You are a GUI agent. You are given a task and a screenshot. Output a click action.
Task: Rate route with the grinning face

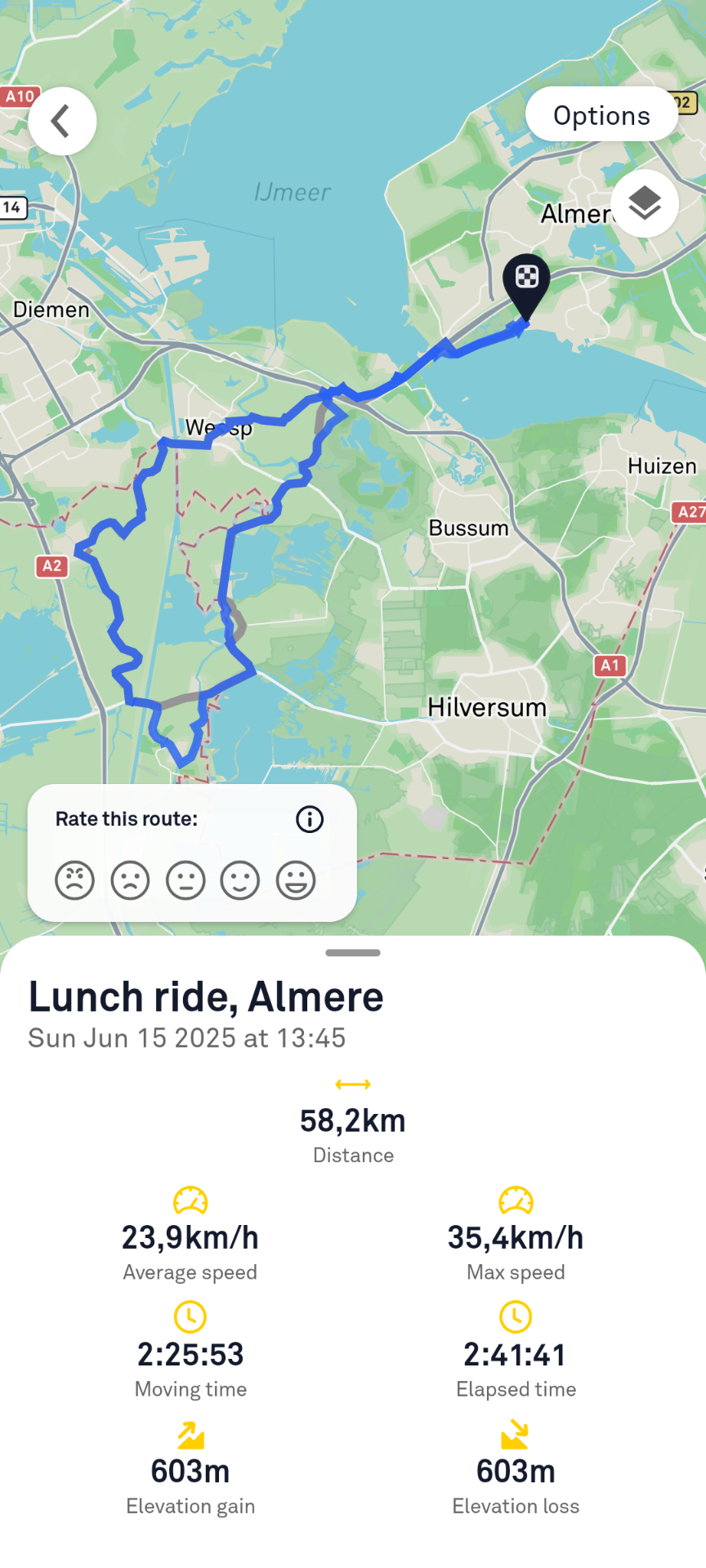[x=296, y=880]
